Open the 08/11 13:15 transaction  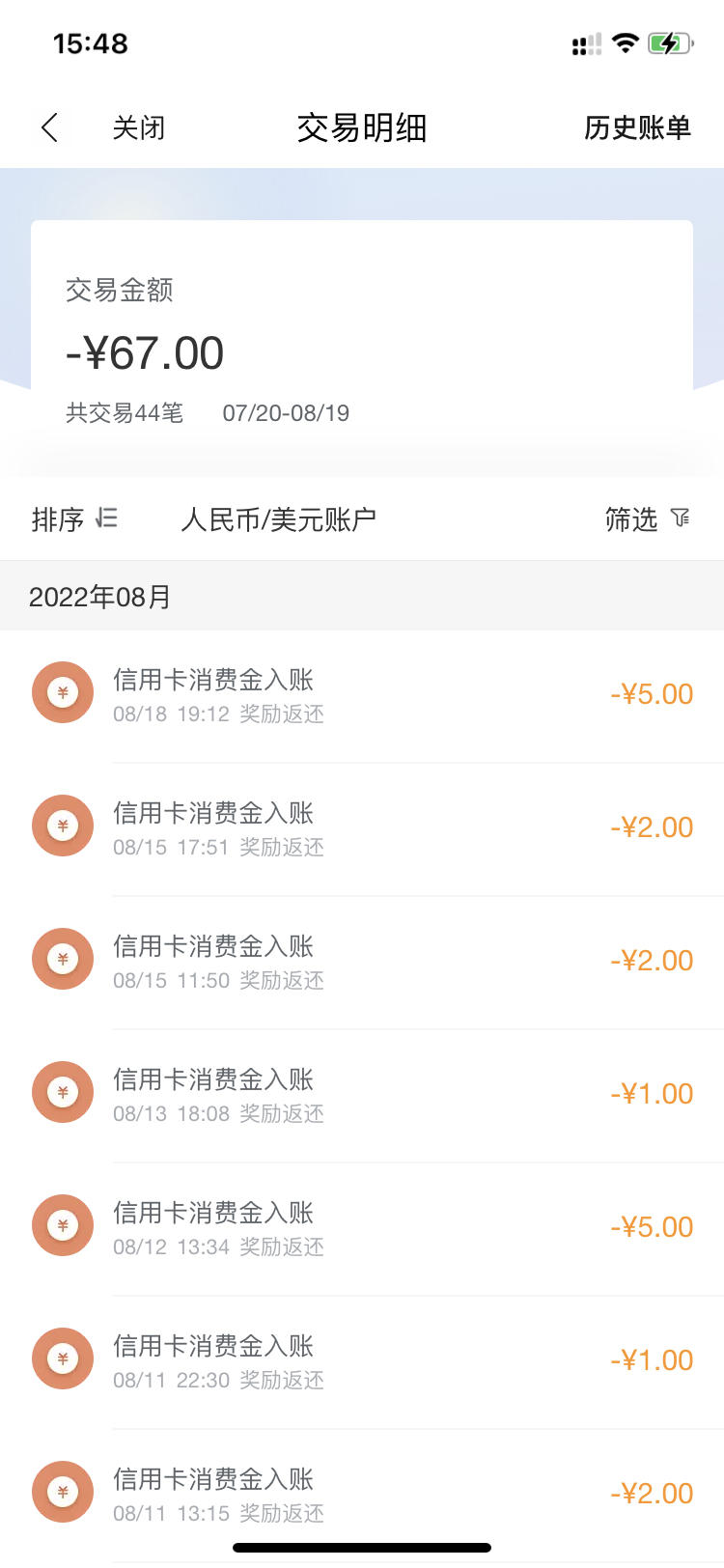pyautogui.click(x=362, y=1495)
